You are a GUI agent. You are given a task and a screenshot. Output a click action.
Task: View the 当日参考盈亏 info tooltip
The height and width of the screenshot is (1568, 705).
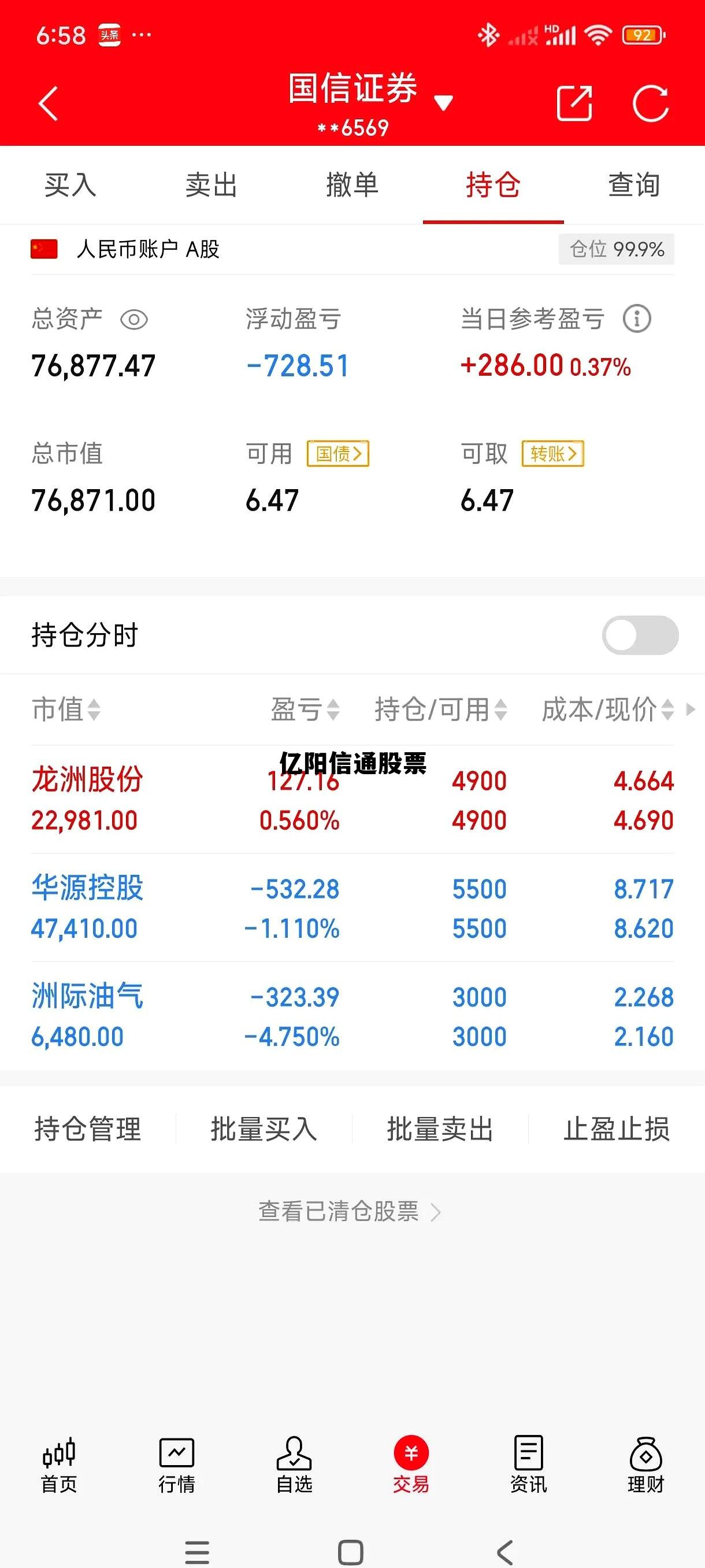click(637, 319)
